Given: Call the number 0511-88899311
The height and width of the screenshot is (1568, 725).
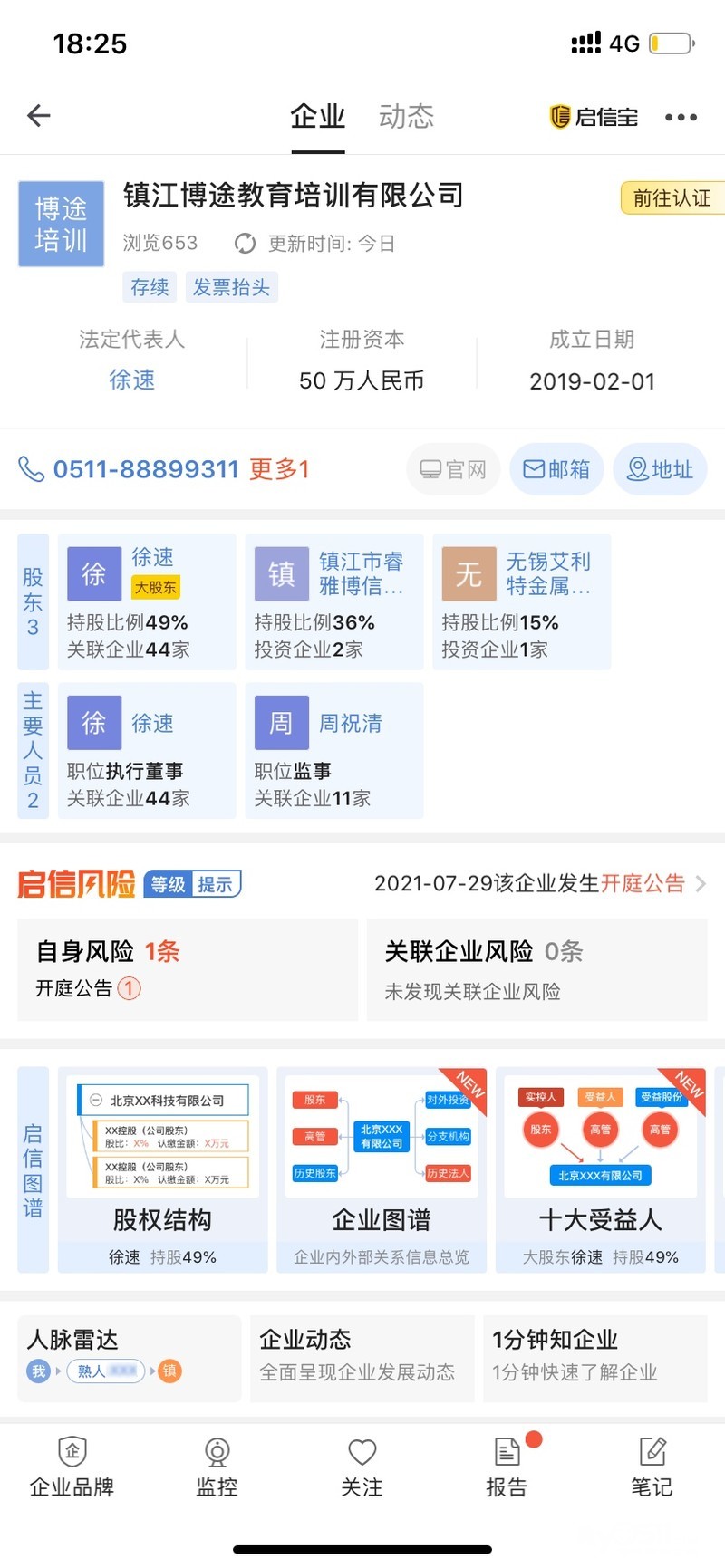Looking at the screenshot, I should click(x=145, y=469).
